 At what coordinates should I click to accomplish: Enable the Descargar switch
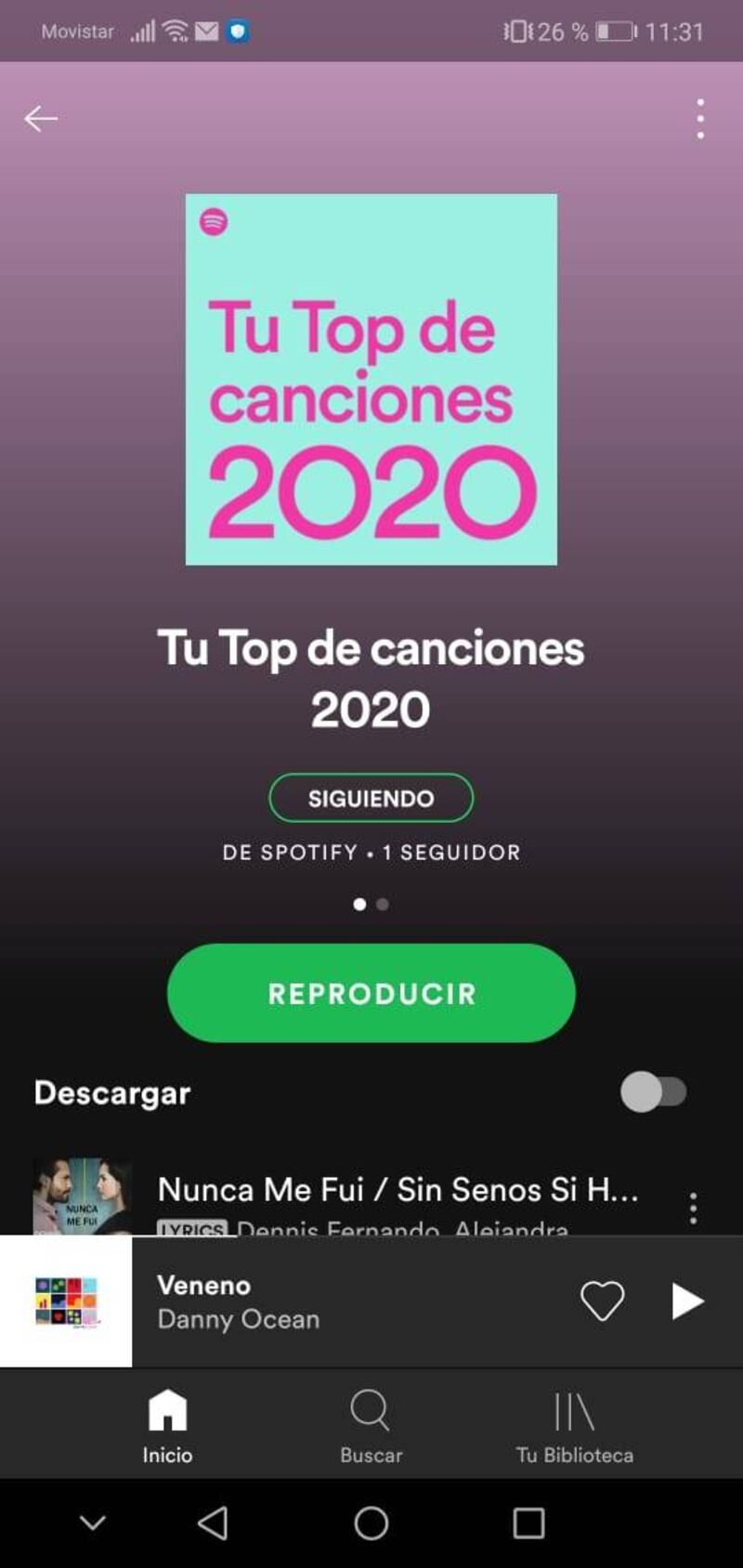pos(654,1092)
